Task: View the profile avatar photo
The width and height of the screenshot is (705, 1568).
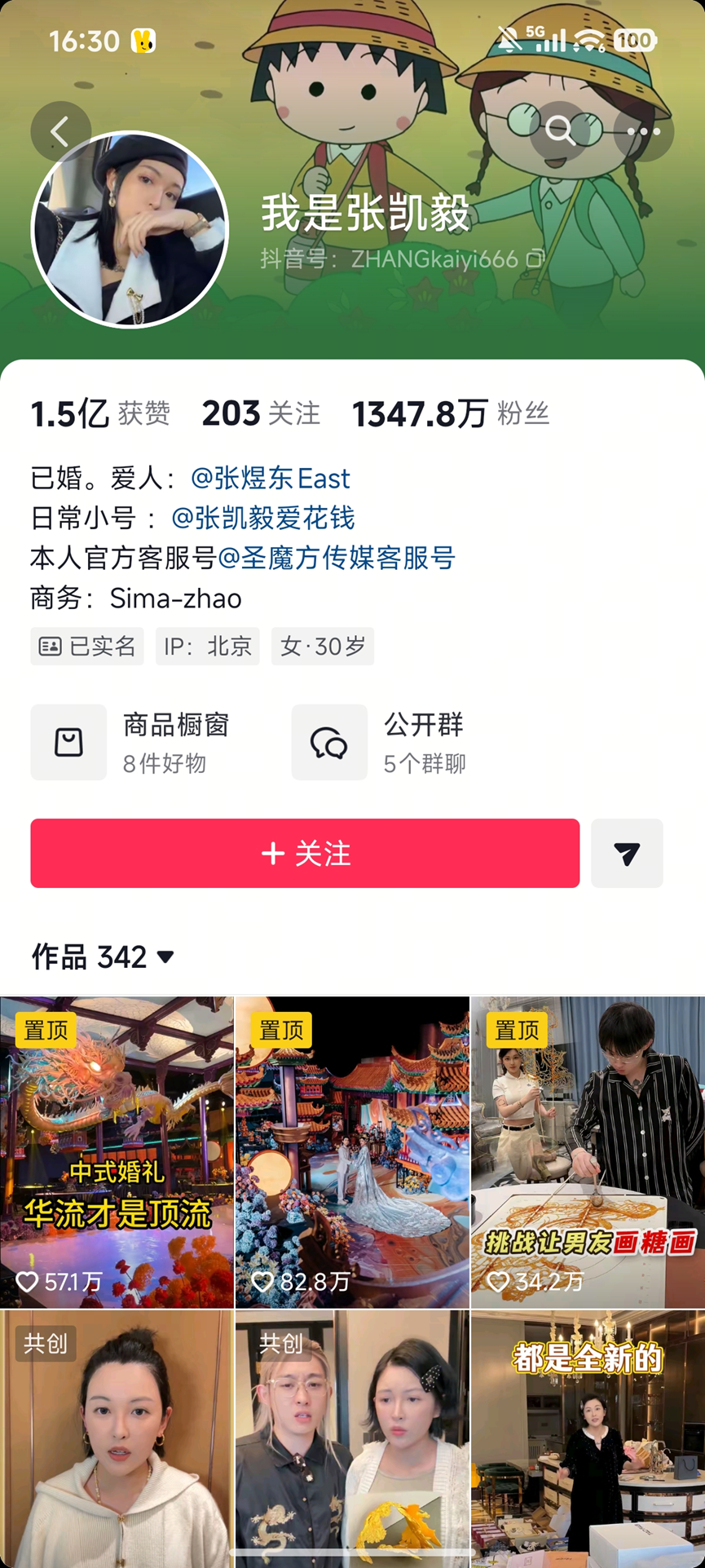Action: click(x=130, y=229)
